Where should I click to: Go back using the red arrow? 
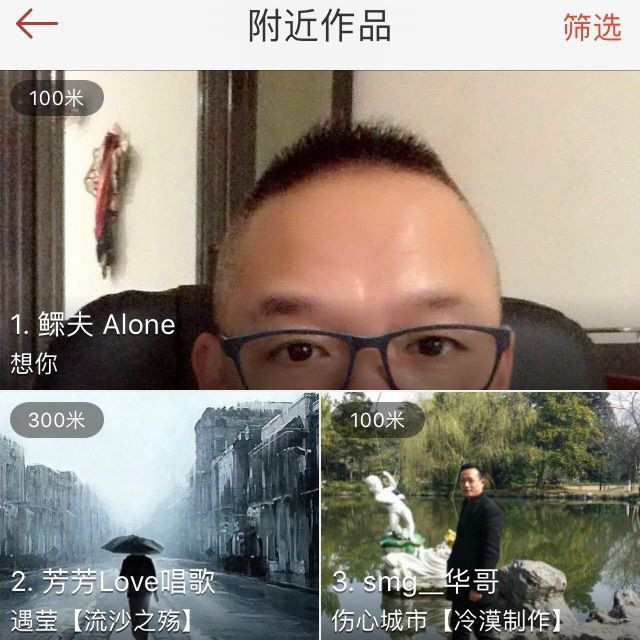(37, 24)
